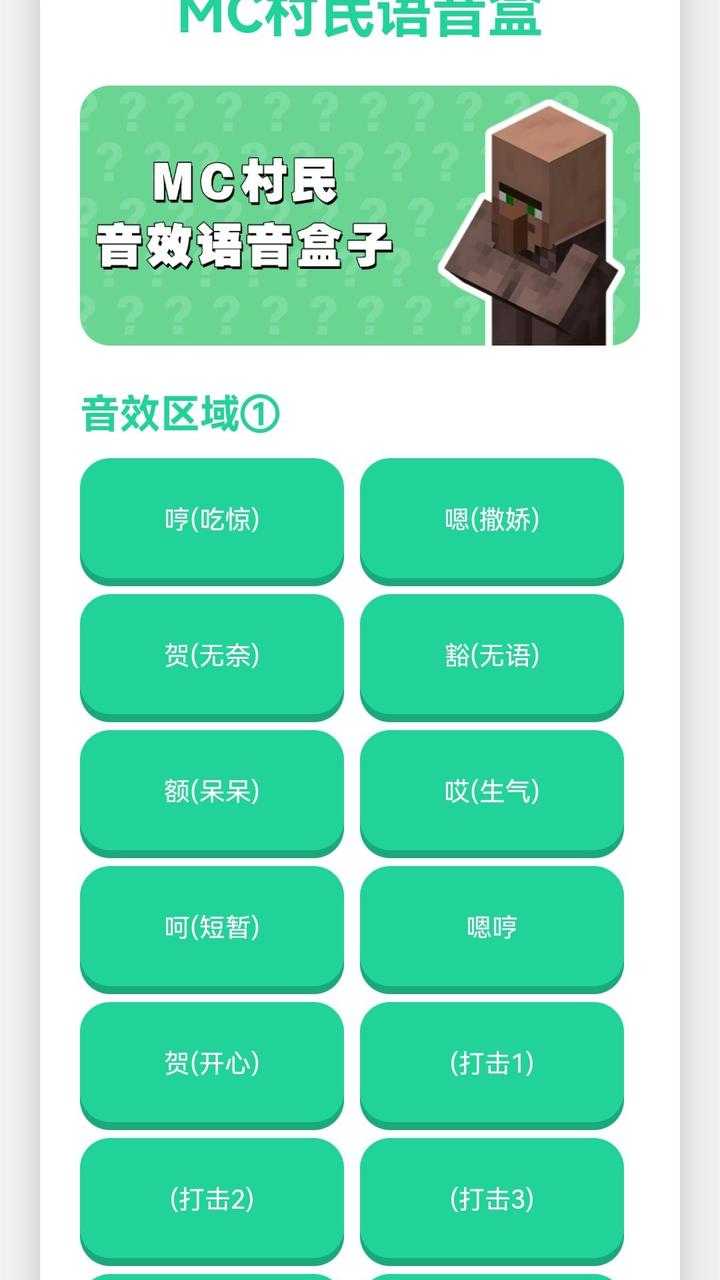Tap the (打击2) hit sound button
Image resolution: width=720 pixels, height=1280 pixels.
pyautogui.click(x=212, y=1199)
